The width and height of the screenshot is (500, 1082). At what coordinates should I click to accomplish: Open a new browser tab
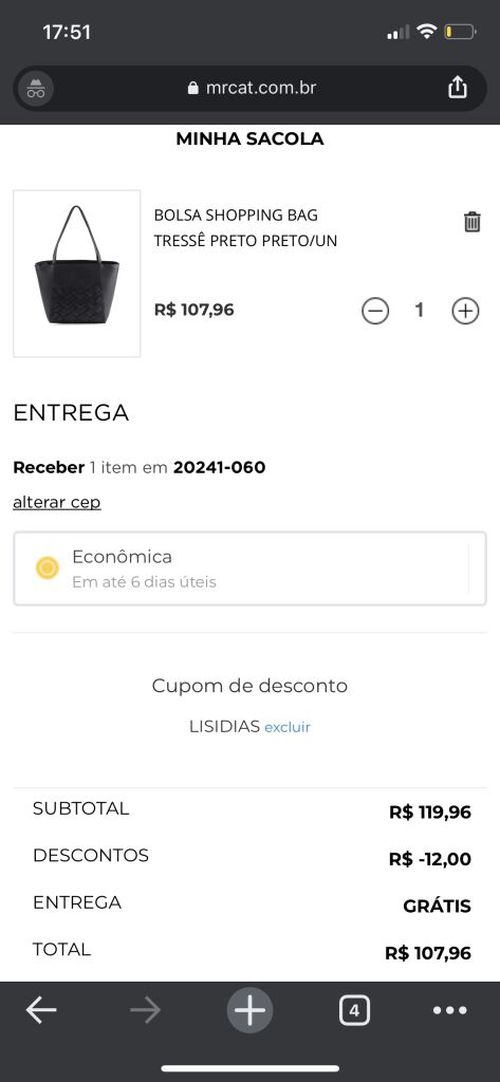pos(250,1011)
